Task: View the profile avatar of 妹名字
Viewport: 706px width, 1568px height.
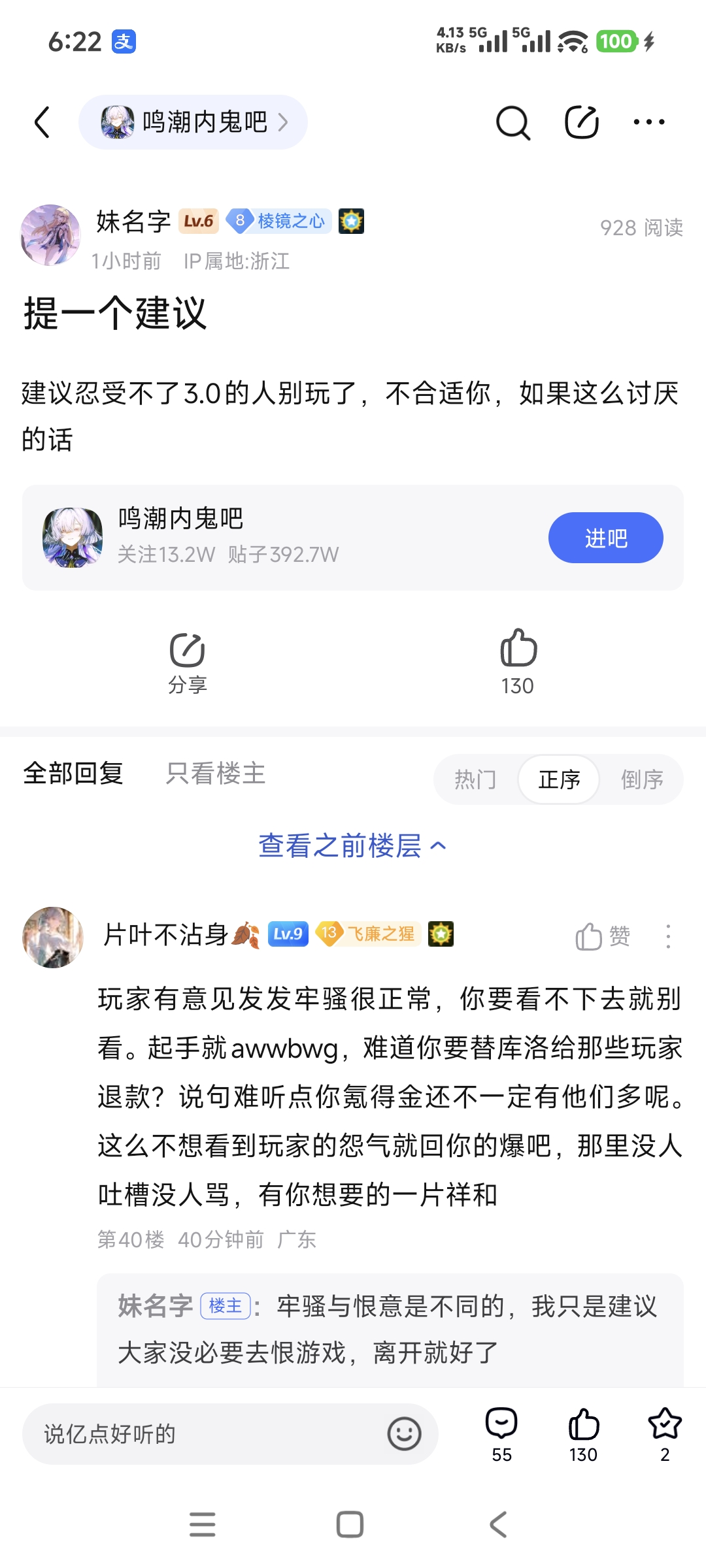Action: coord(51,235)
